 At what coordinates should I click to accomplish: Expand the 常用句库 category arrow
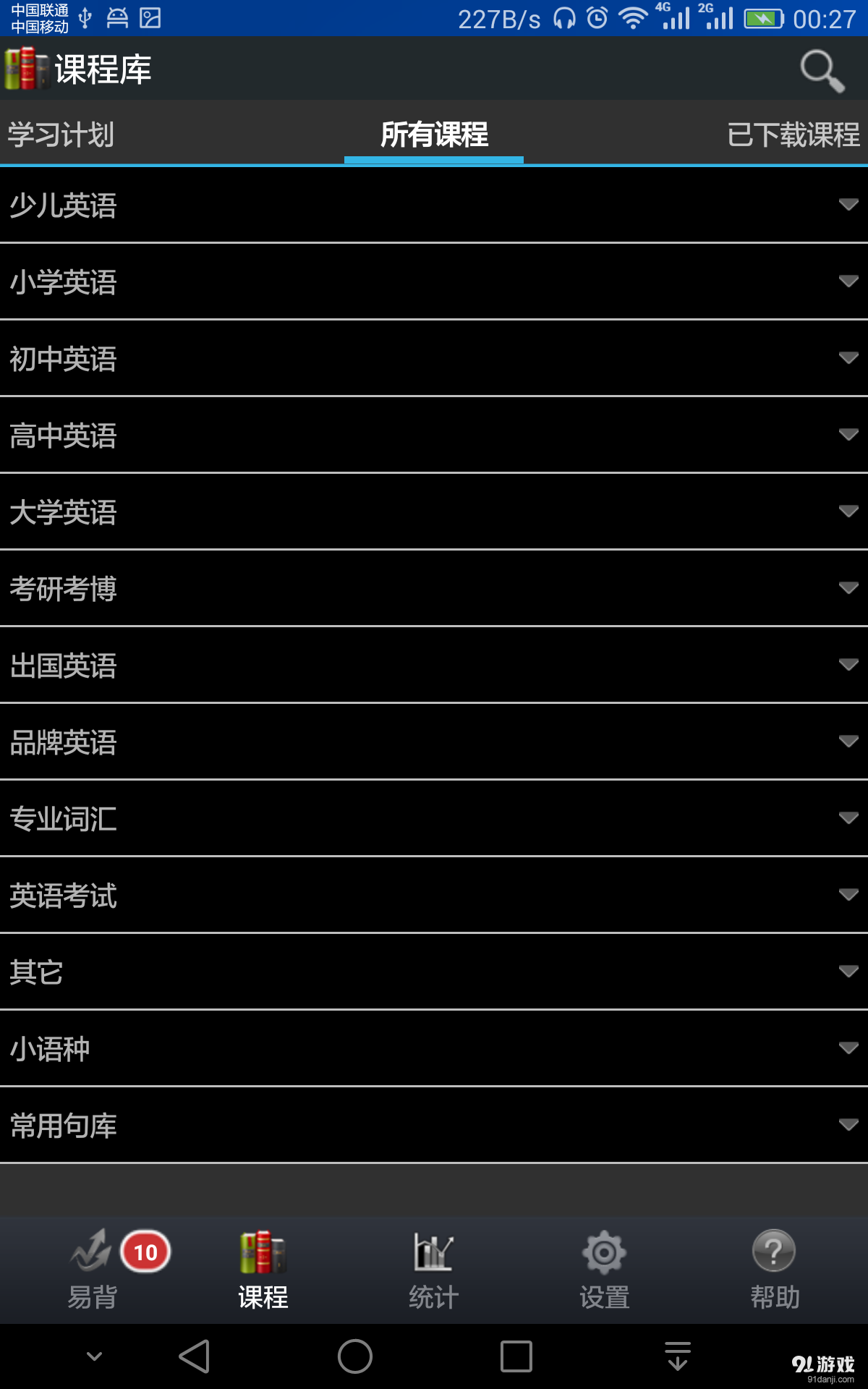click(846, 1125)
